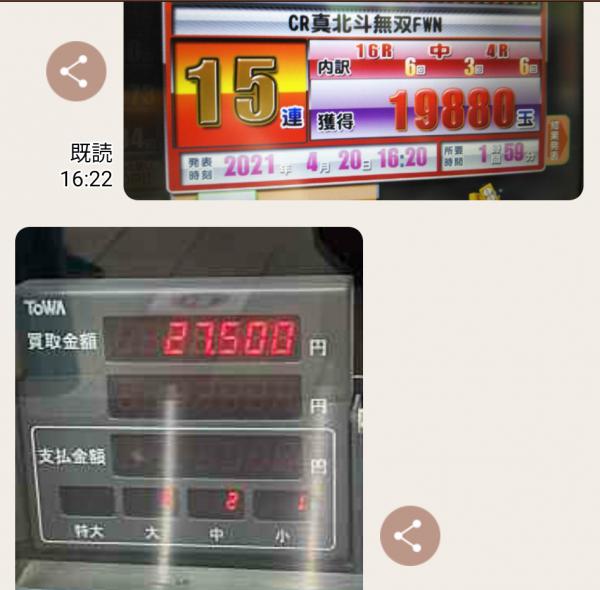Open the 15連 pachinko result image
600x590 pixels.
coord(352,100)
